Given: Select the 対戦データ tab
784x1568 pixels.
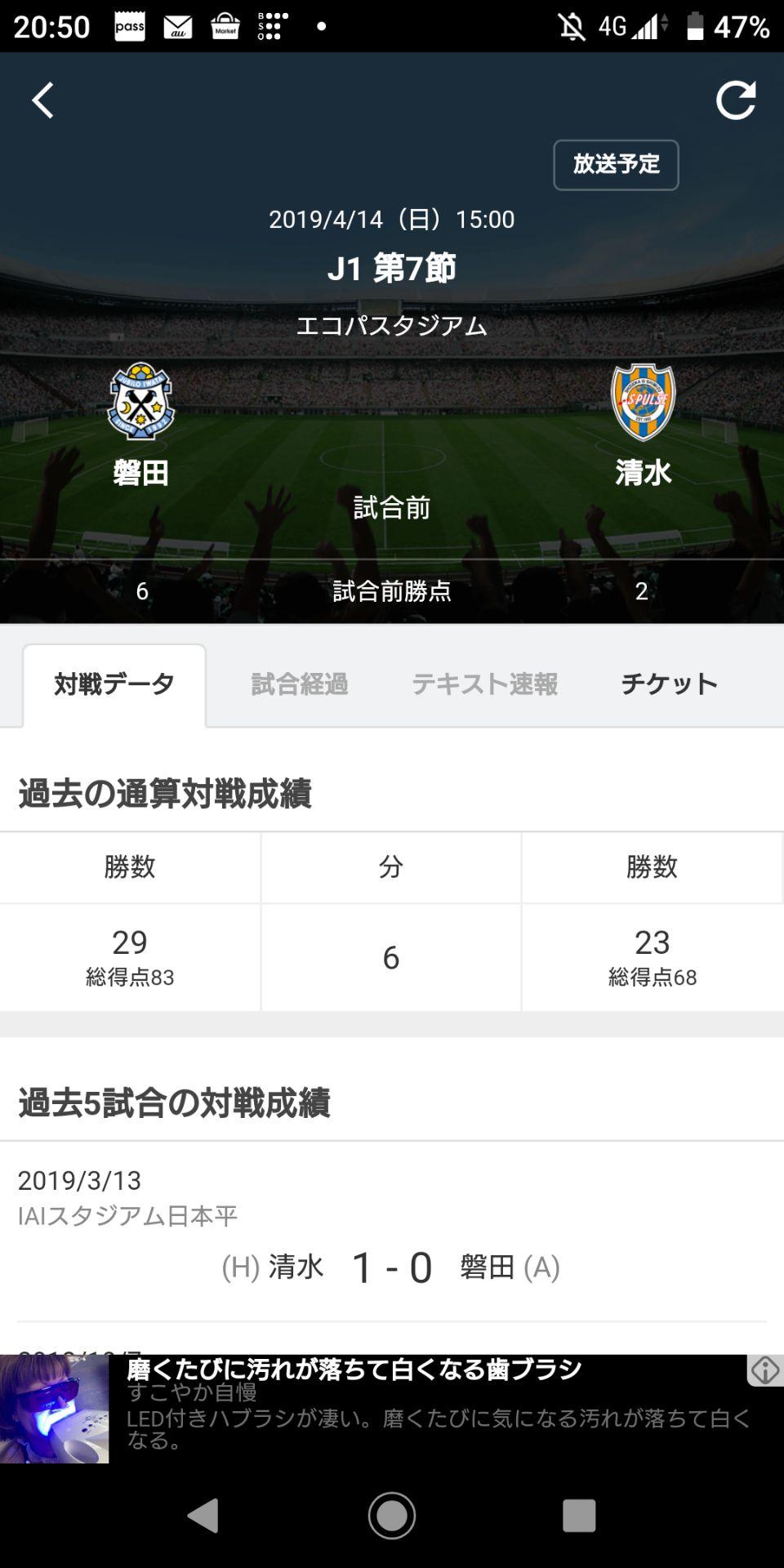Looking at the screenshot, I should [x=114, y=684].
